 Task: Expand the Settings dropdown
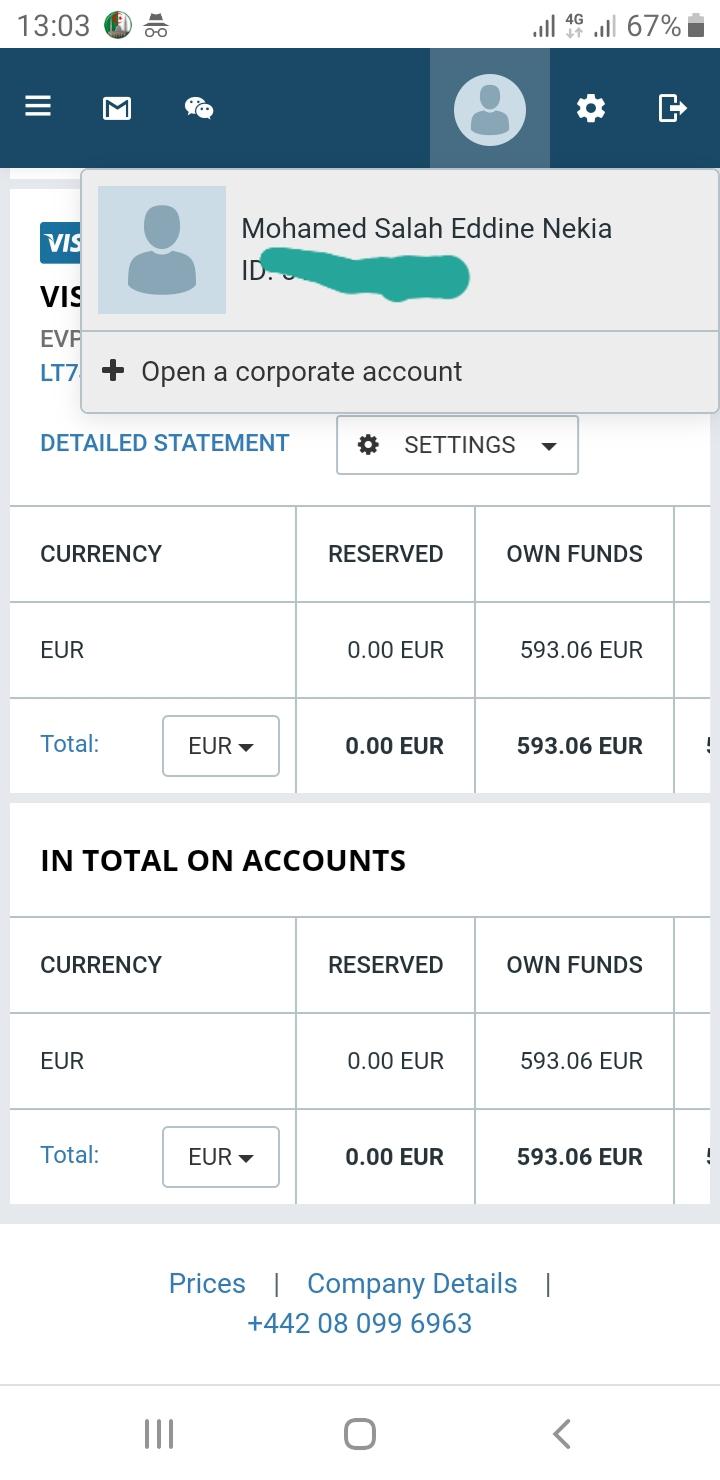click(457, 445)
